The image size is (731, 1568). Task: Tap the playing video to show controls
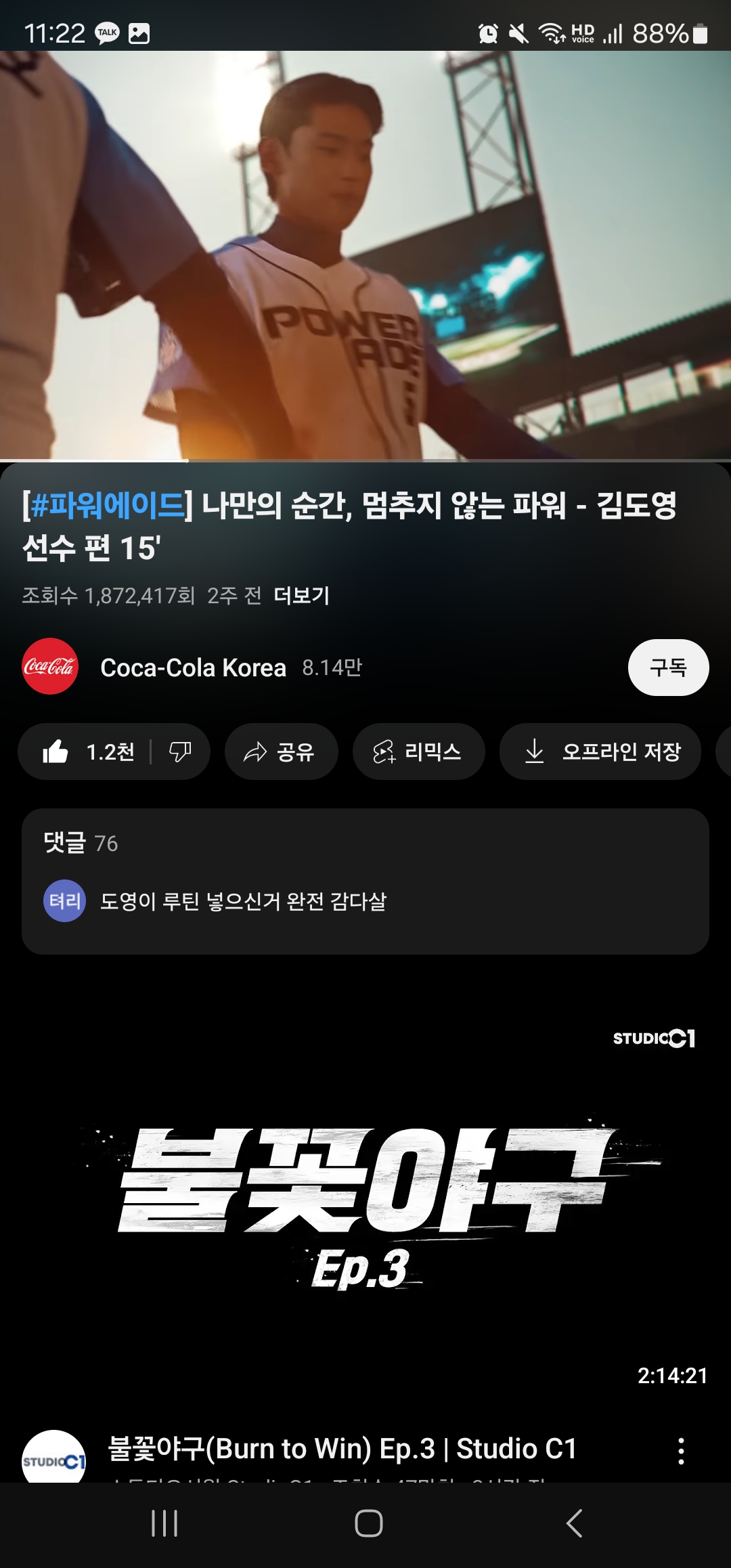(x=365, y=256)
